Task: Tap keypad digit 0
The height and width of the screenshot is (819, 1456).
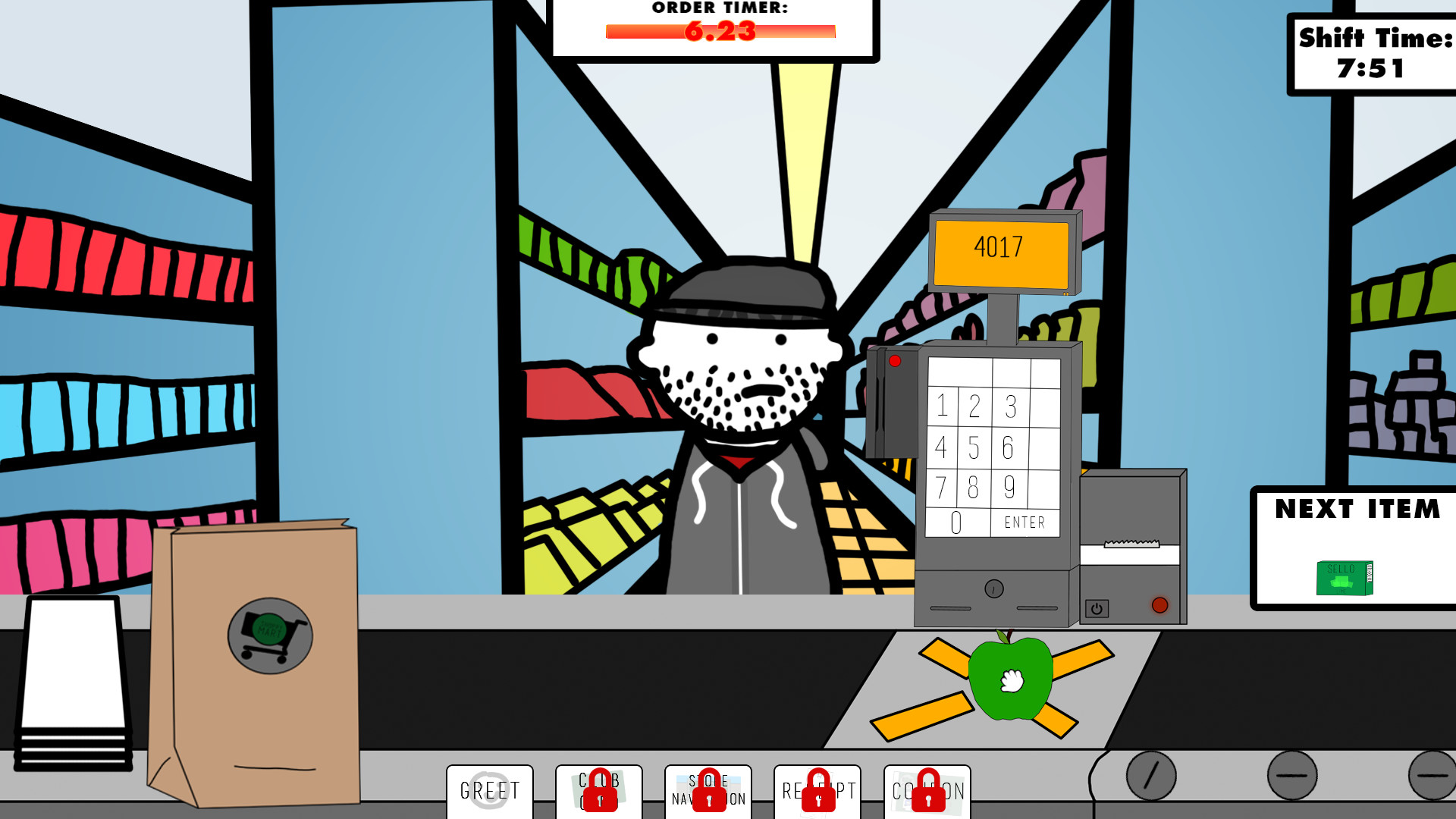Action: [956, 522]
